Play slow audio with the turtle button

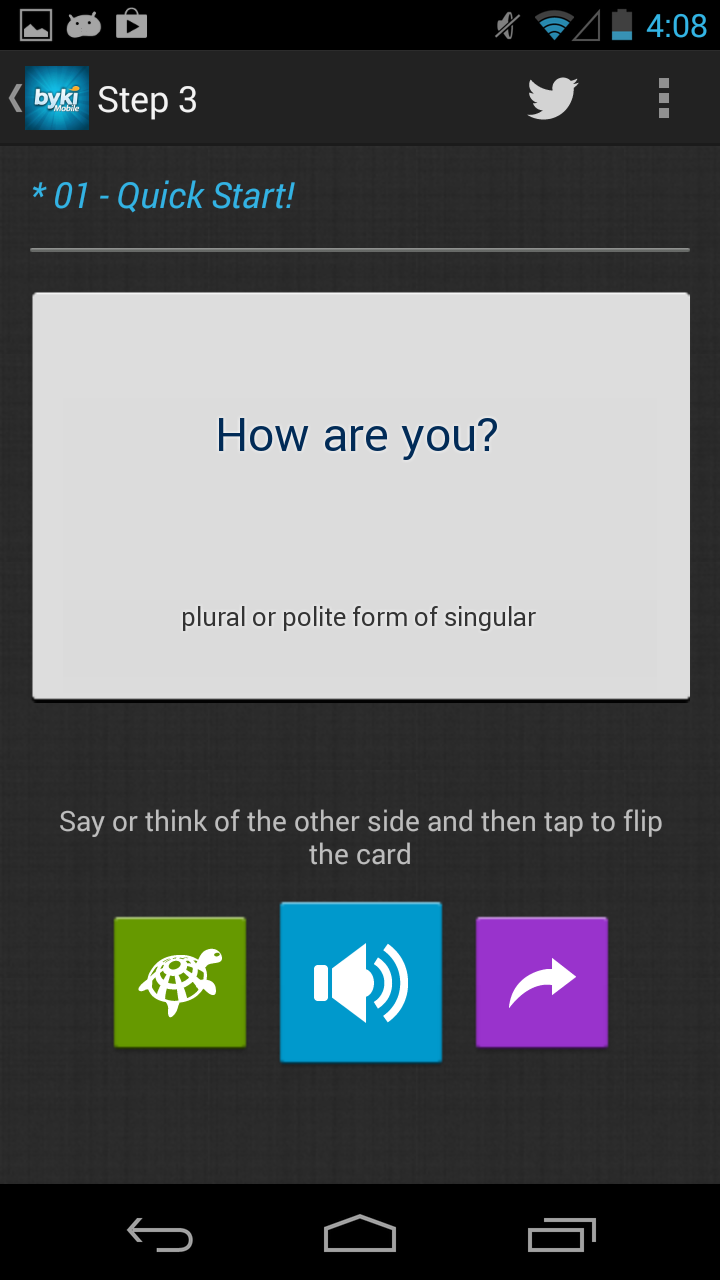coord(180,982)
